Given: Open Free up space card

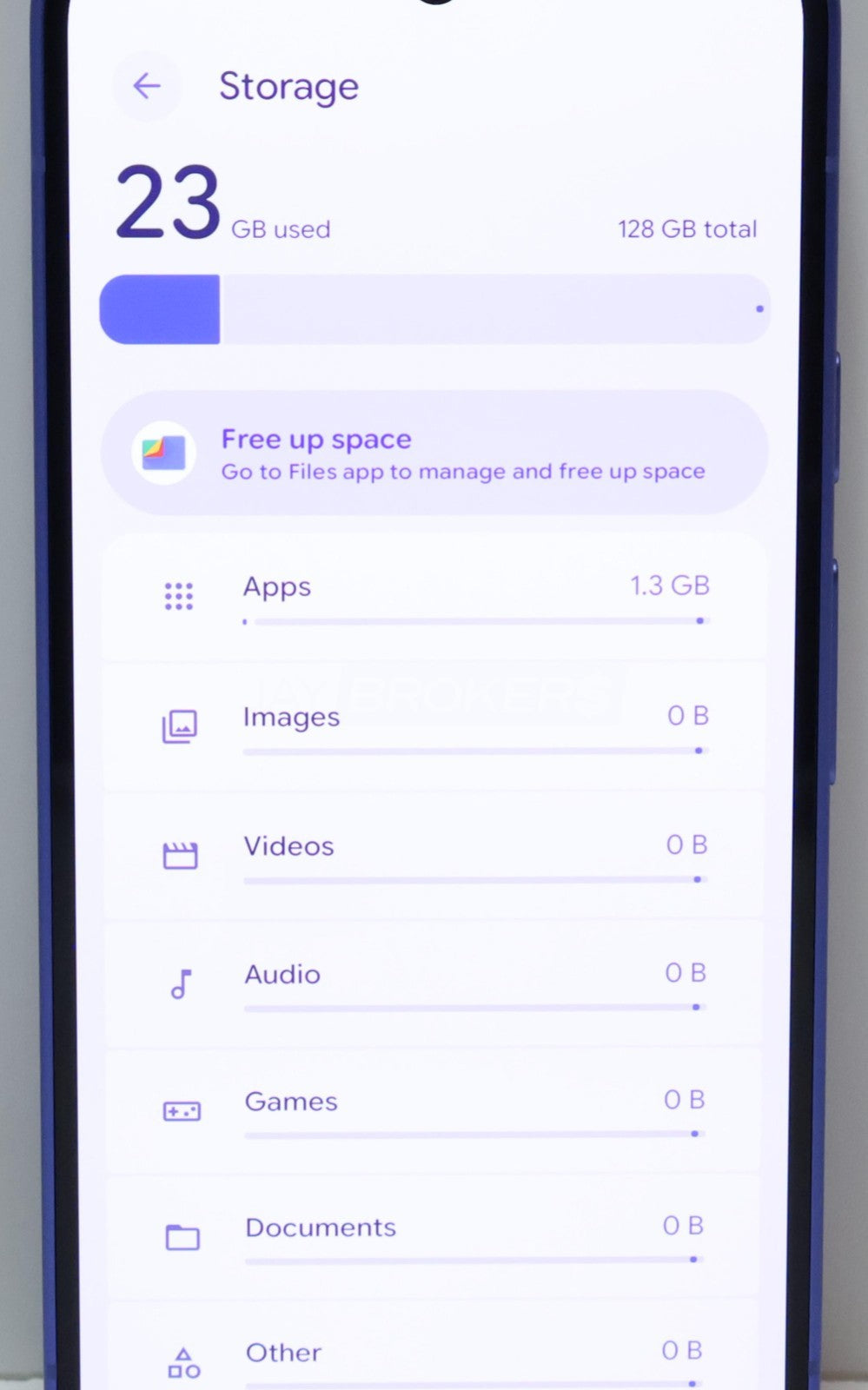Looking at the screenshot, I should [x=434, y=453].
